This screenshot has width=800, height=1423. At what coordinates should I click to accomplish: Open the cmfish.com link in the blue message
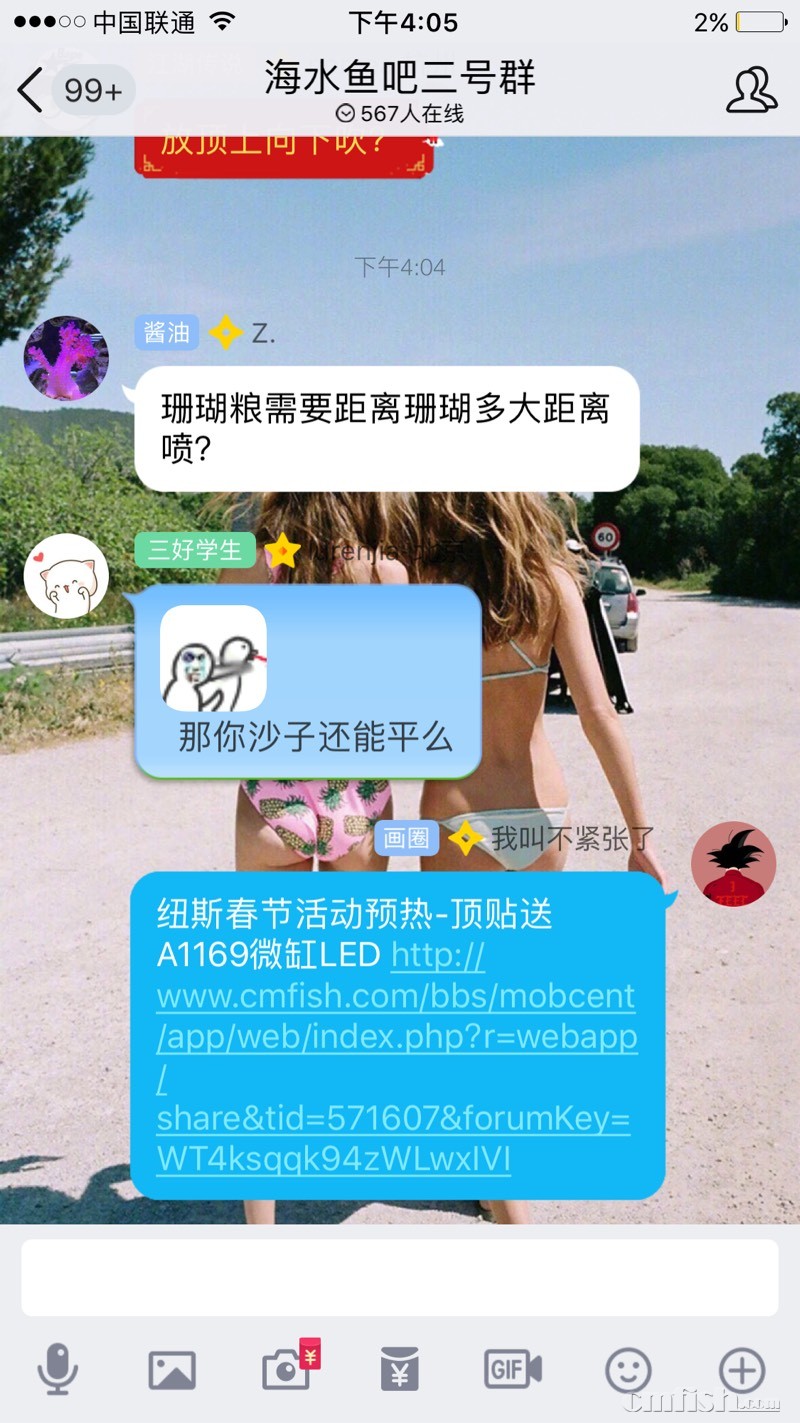pyautogui.click(x=396, y=1057)
